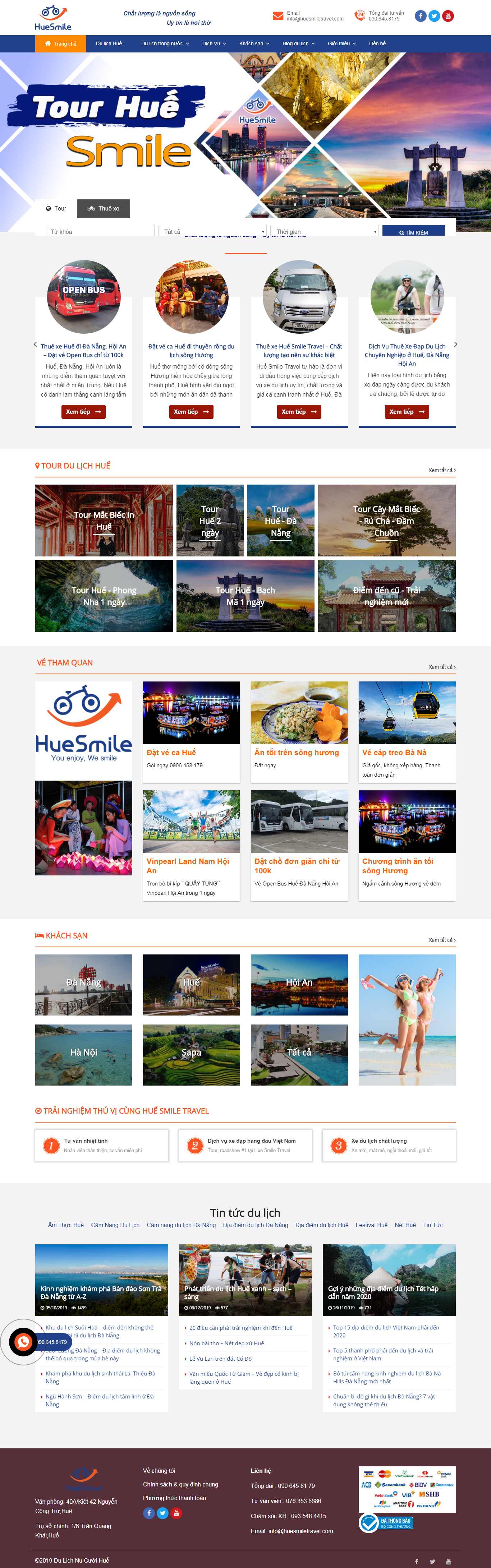Open the Facebook icon in the header
Viewport: 491px width, 1568px height.
point(420,16)
